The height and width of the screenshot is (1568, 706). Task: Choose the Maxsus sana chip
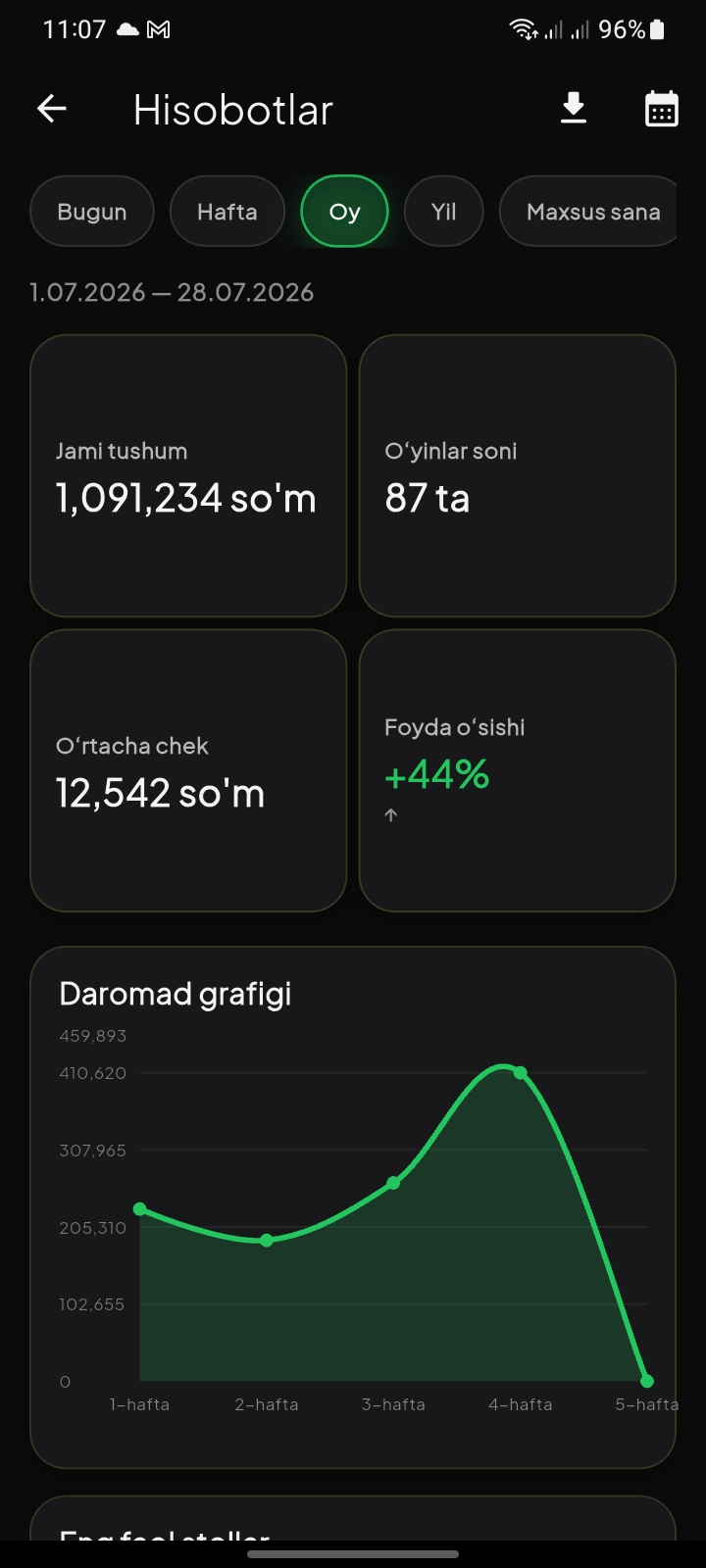[589, 212]
